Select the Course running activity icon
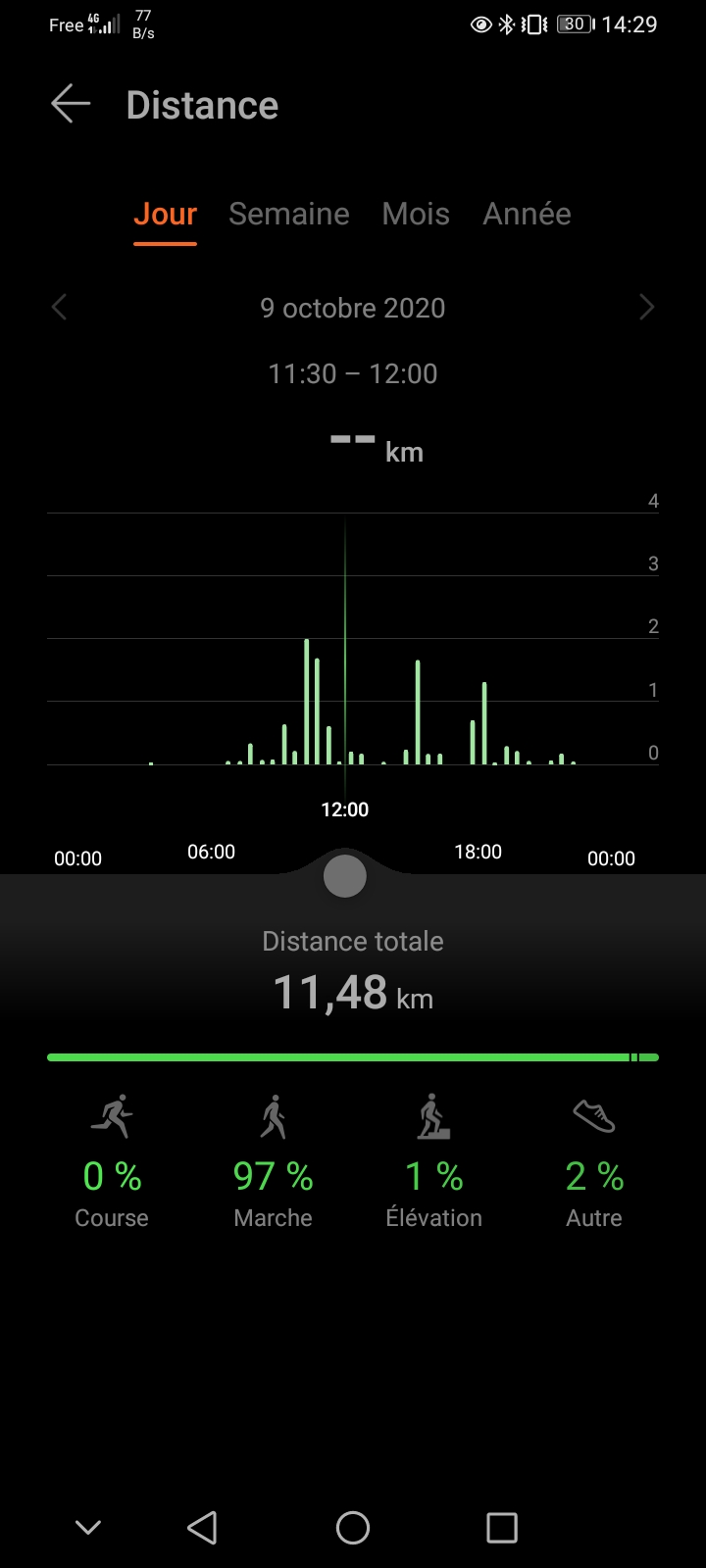 112,1117
